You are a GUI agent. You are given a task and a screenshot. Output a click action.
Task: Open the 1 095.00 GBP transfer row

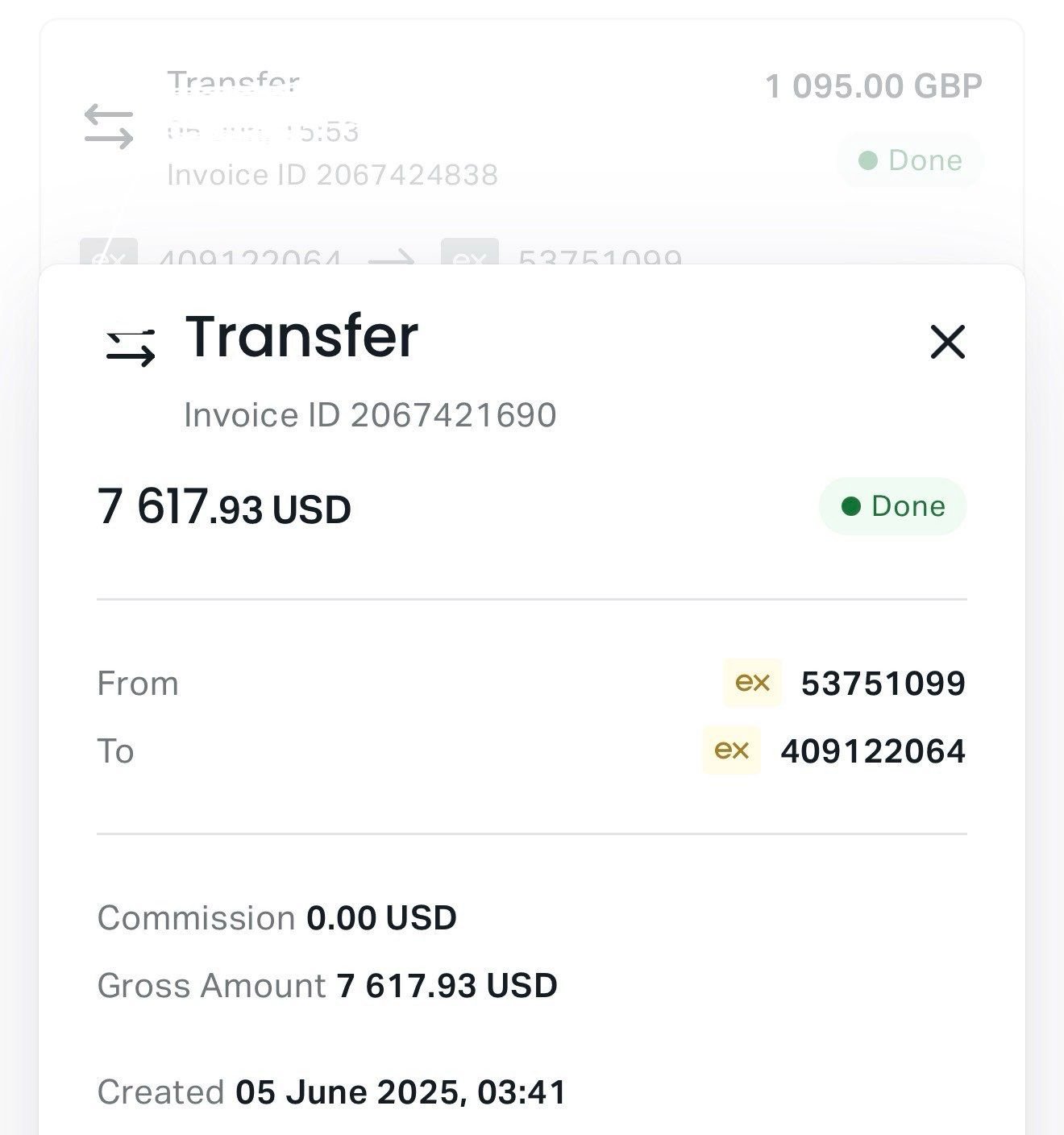532,129
